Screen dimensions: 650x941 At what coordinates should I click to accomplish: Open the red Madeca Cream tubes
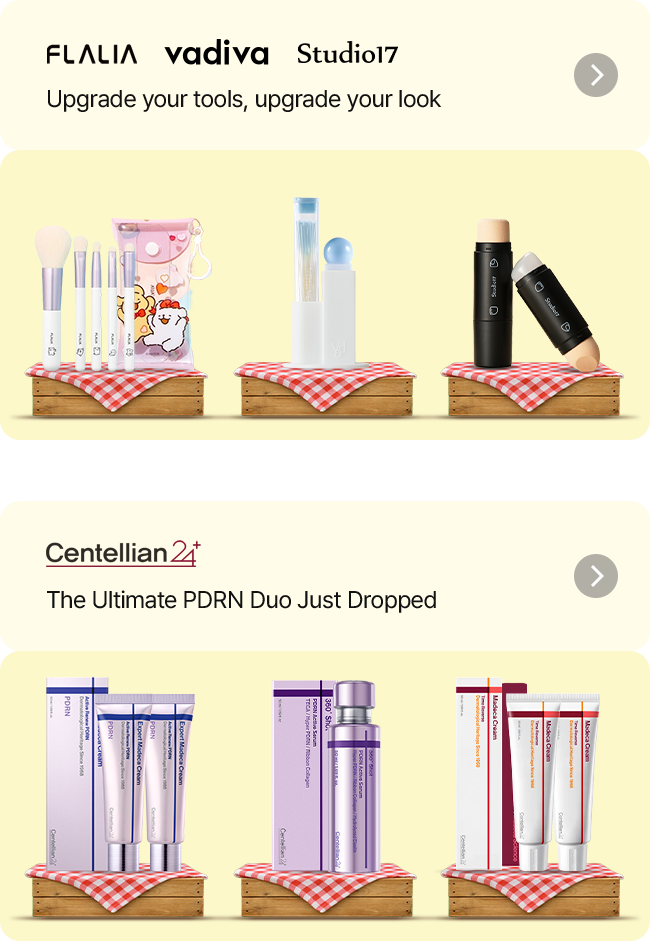(x=530, y=775)
